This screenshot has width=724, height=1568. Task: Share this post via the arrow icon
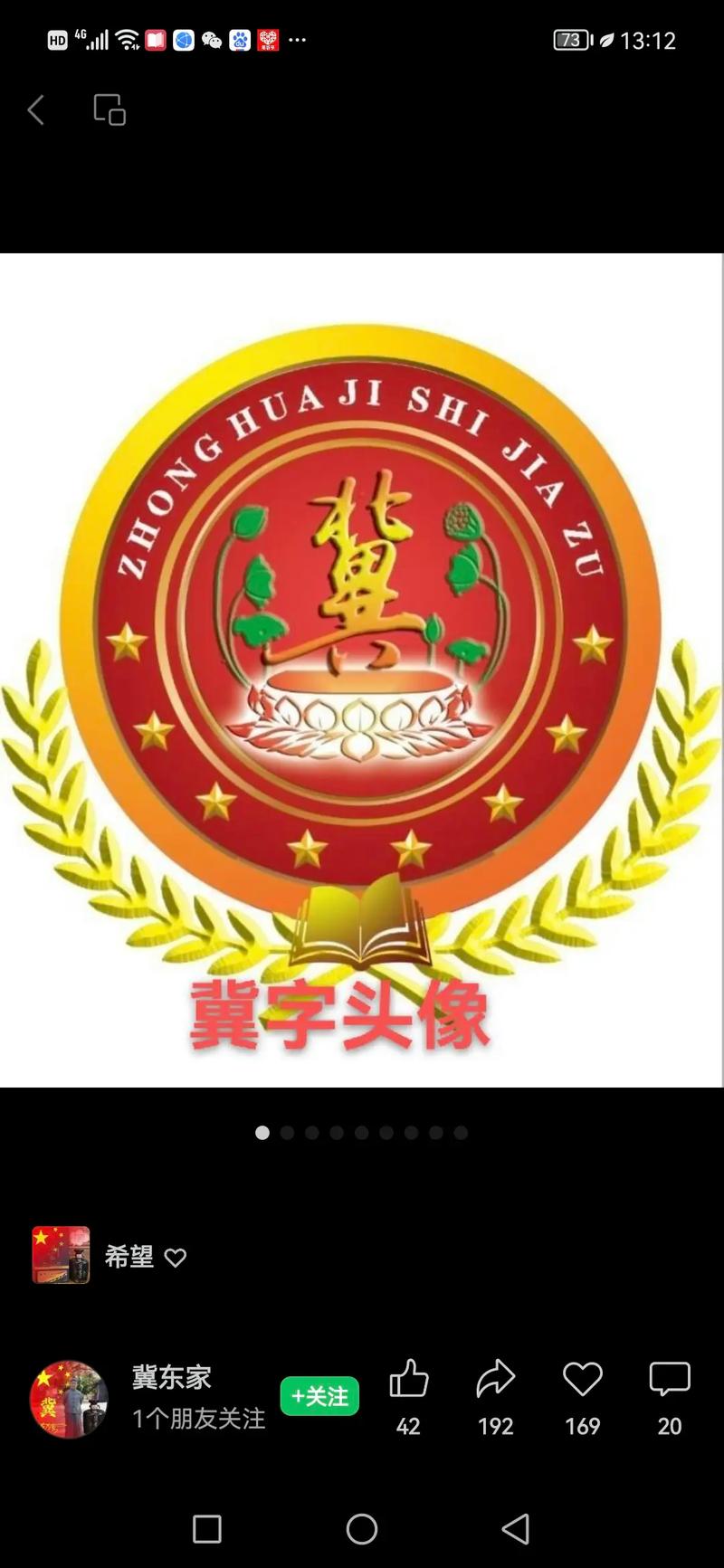point(495,1381)
